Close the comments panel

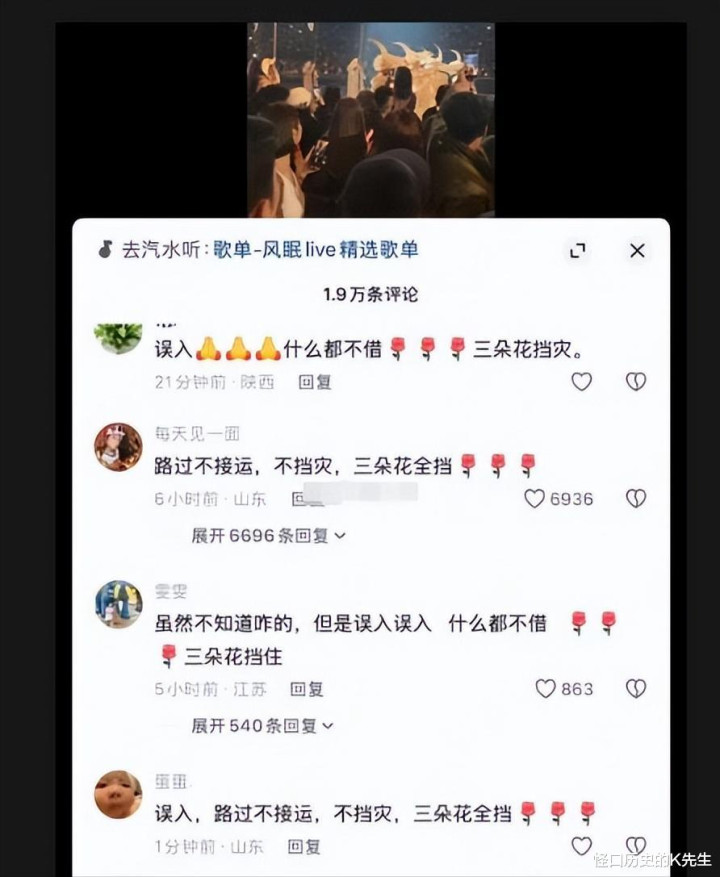(x=637, y=251)
